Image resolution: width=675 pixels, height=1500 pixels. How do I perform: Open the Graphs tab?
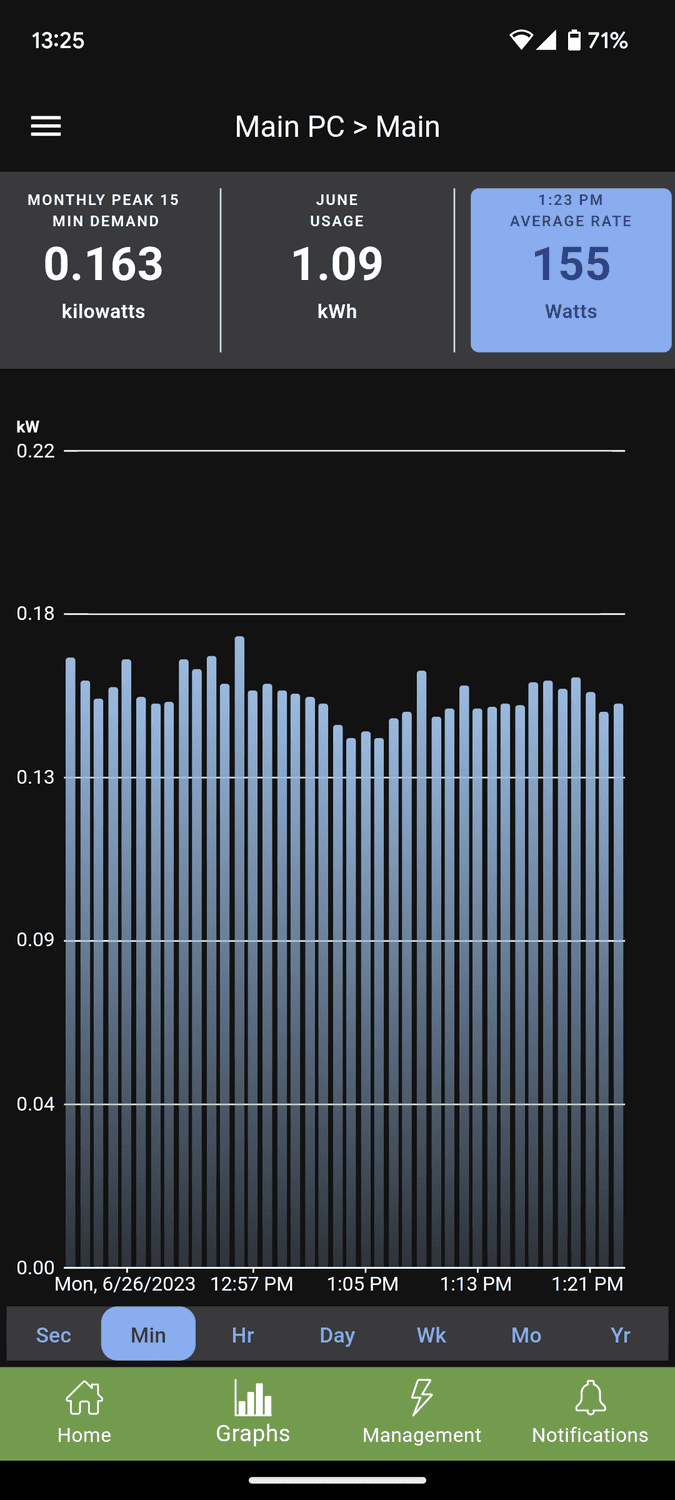click(253, 1412)
